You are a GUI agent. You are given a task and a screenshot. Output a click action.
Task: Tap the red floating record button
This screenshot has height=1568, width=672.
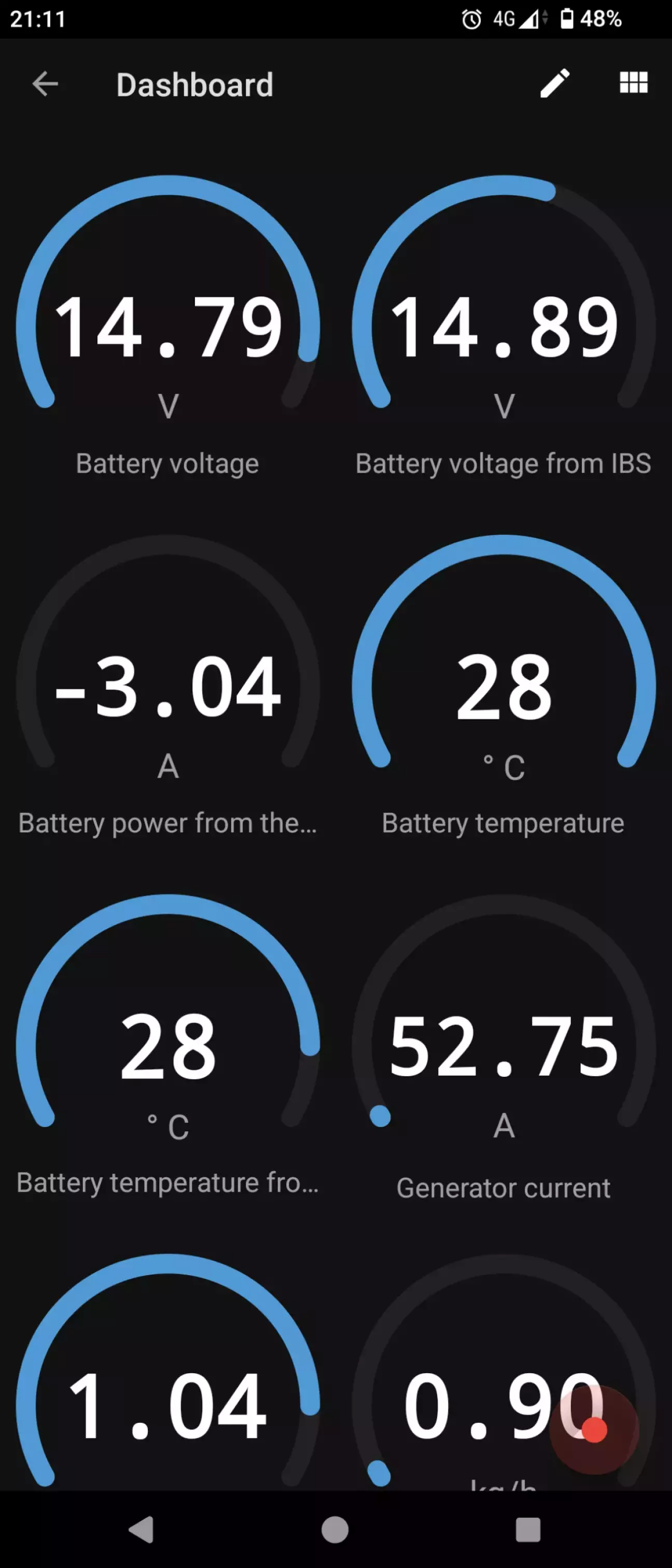[x=594, y=1430]
